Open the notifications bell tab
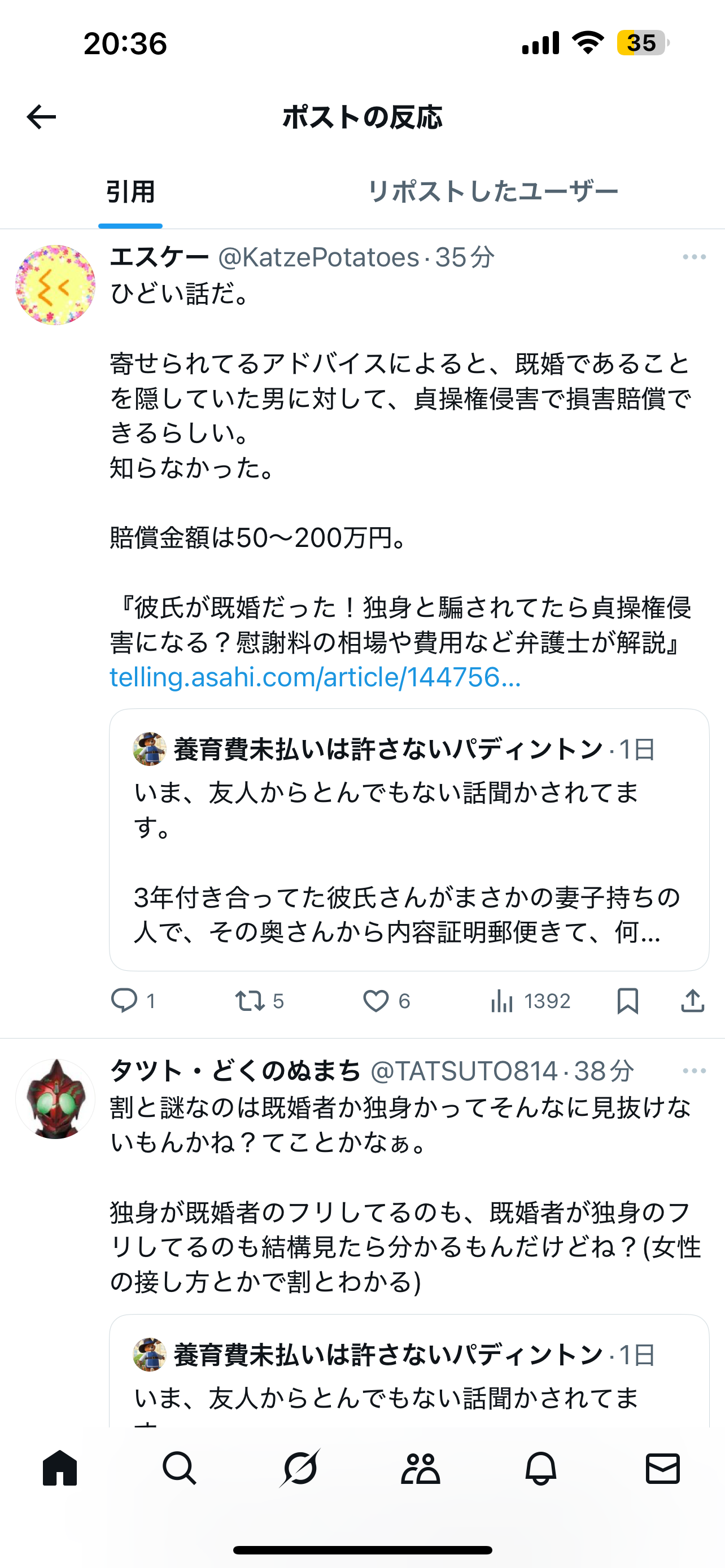The width and height of the screenshot is (725, 1568). [540, 1468]
